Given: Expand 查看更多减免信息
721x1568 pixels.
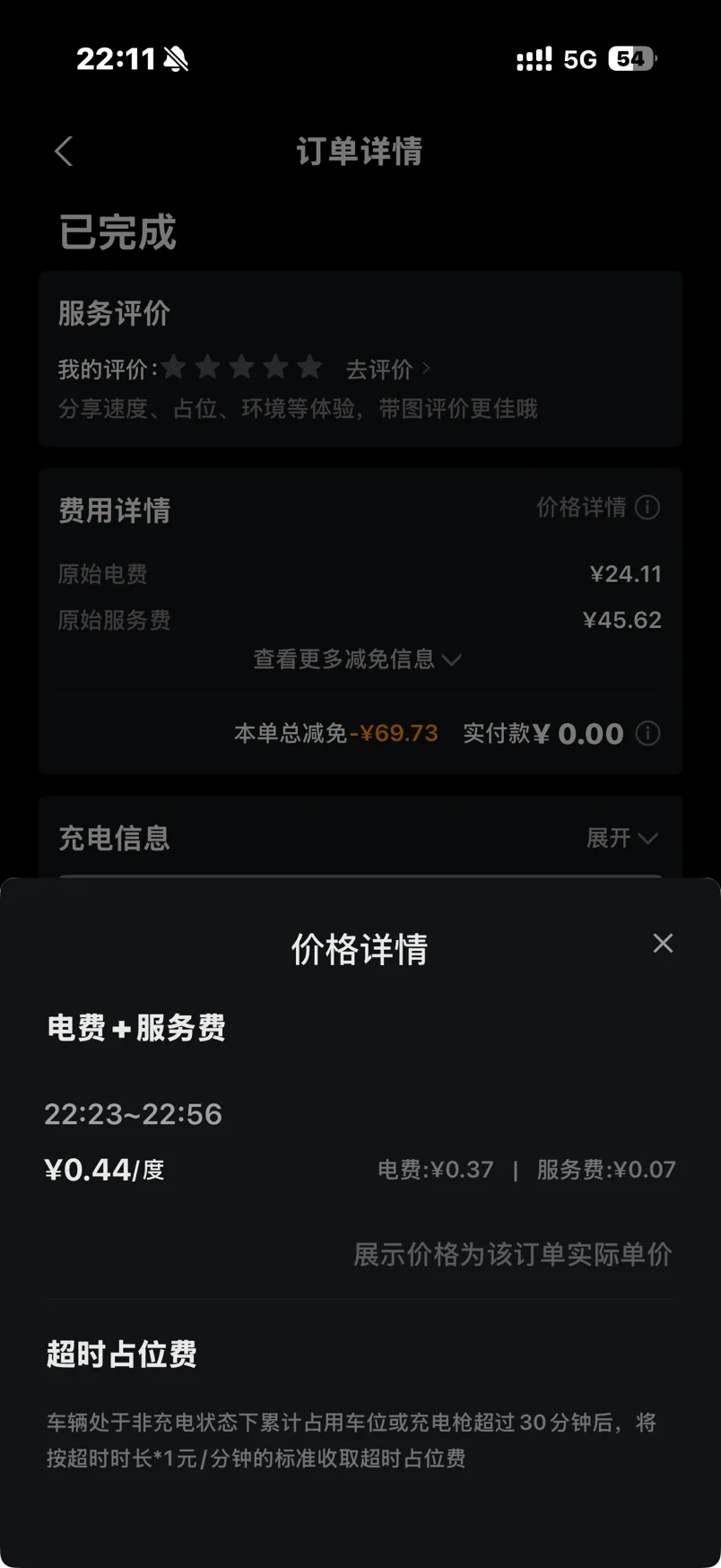Looking at the screenshot, I should (x=357, y=659).
